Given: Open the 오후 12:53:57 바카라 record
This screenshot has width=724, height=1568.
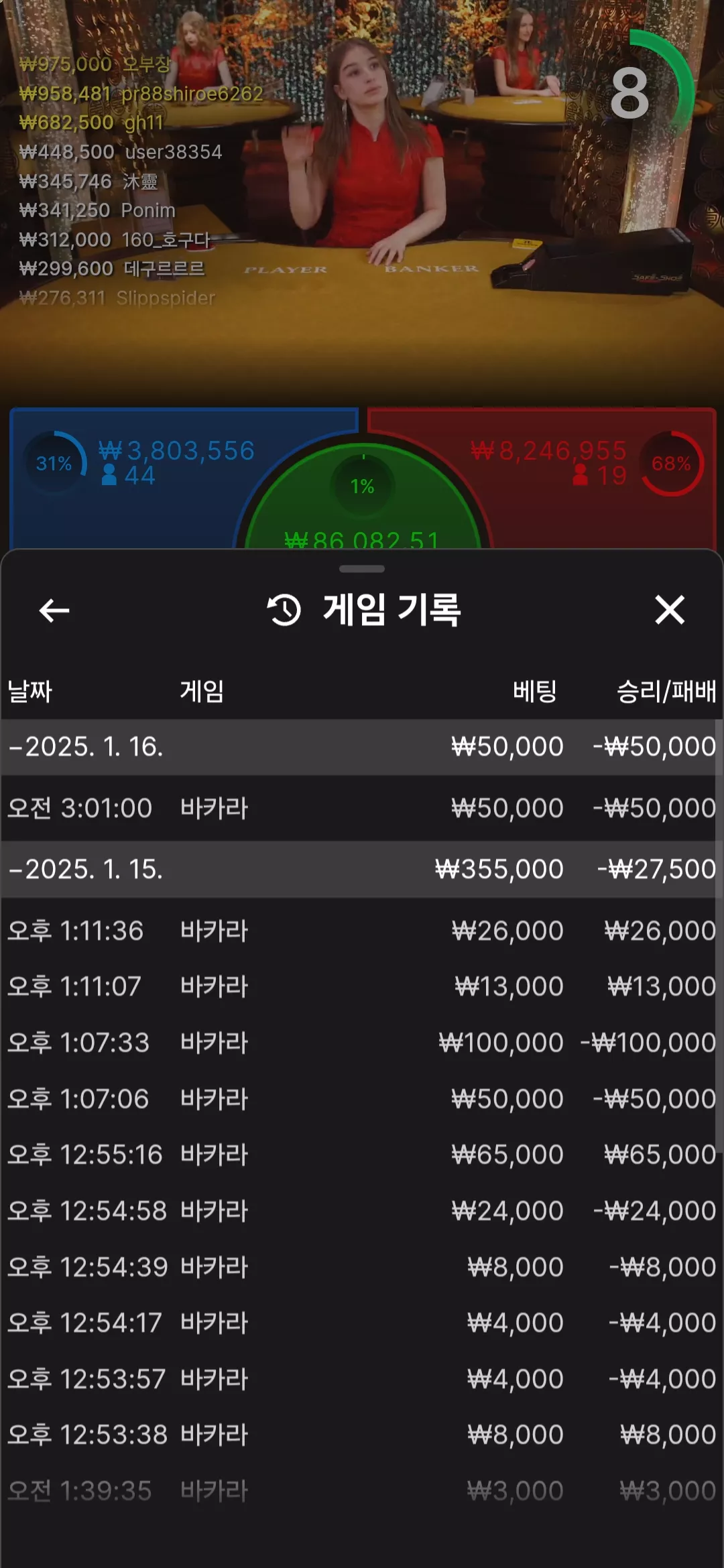Looking at the screenshot, I should point(359,1379).
